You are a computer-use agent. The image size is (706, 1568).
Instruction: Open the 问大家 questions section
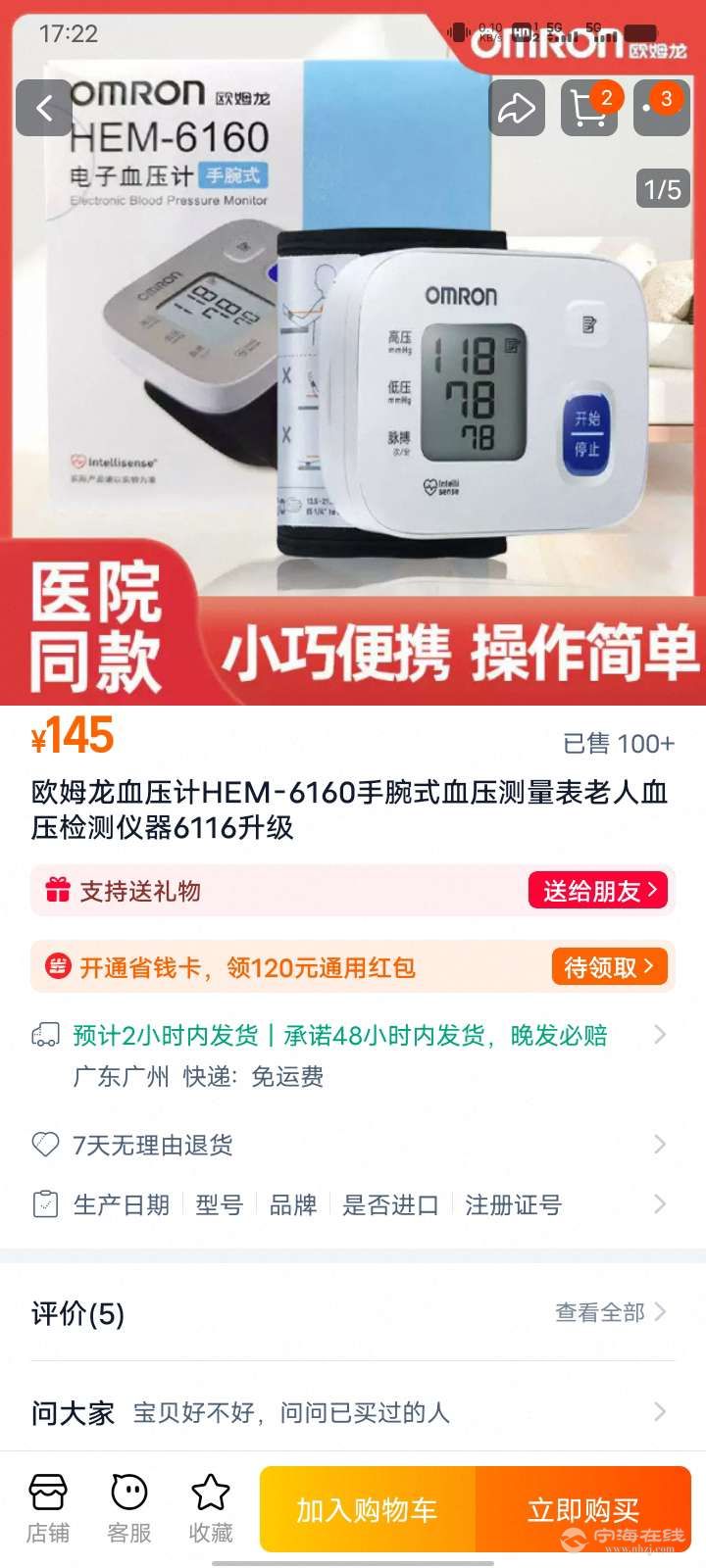tap(353, 1412)
